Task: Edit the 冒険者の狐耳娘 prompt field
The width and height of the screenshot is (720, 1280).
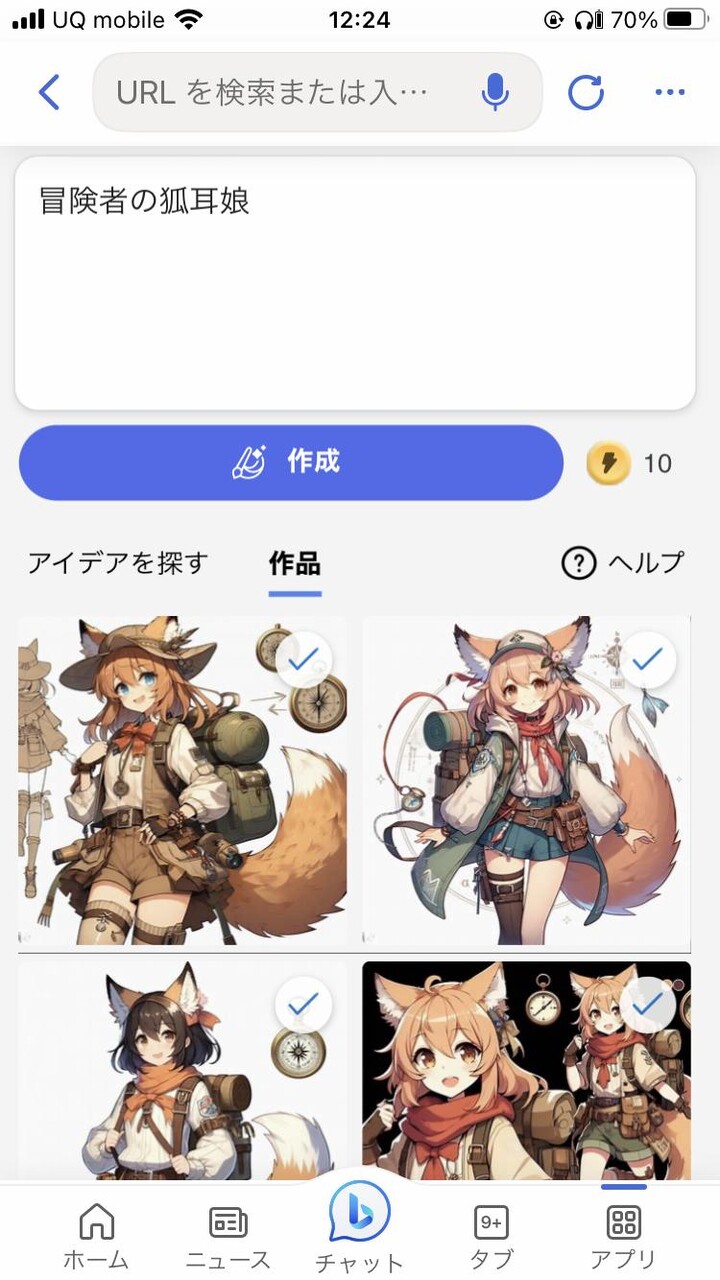Action: [x=355, y=283]
